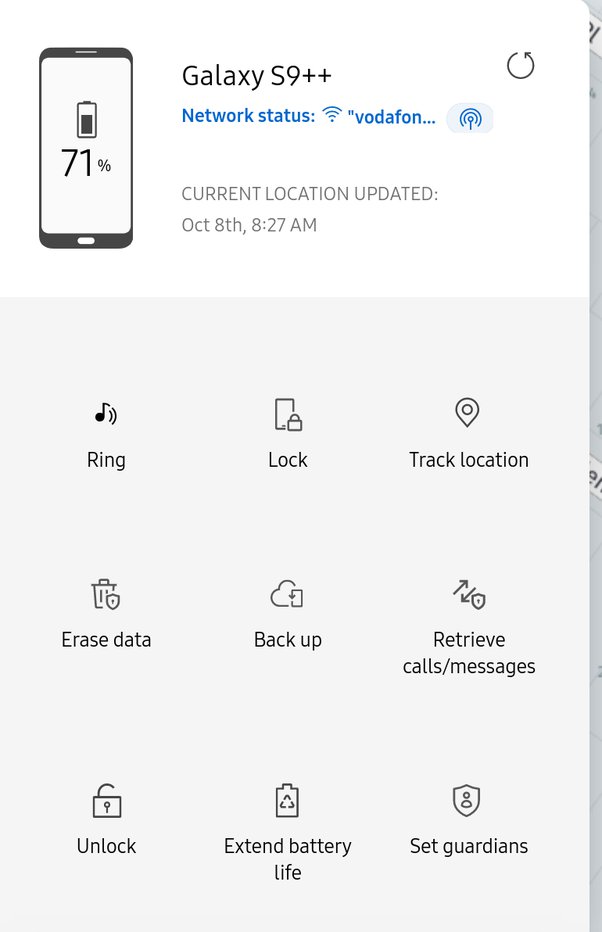Unlock the device remotely
This screenshot has width=602, height=932.
[106, 820]
